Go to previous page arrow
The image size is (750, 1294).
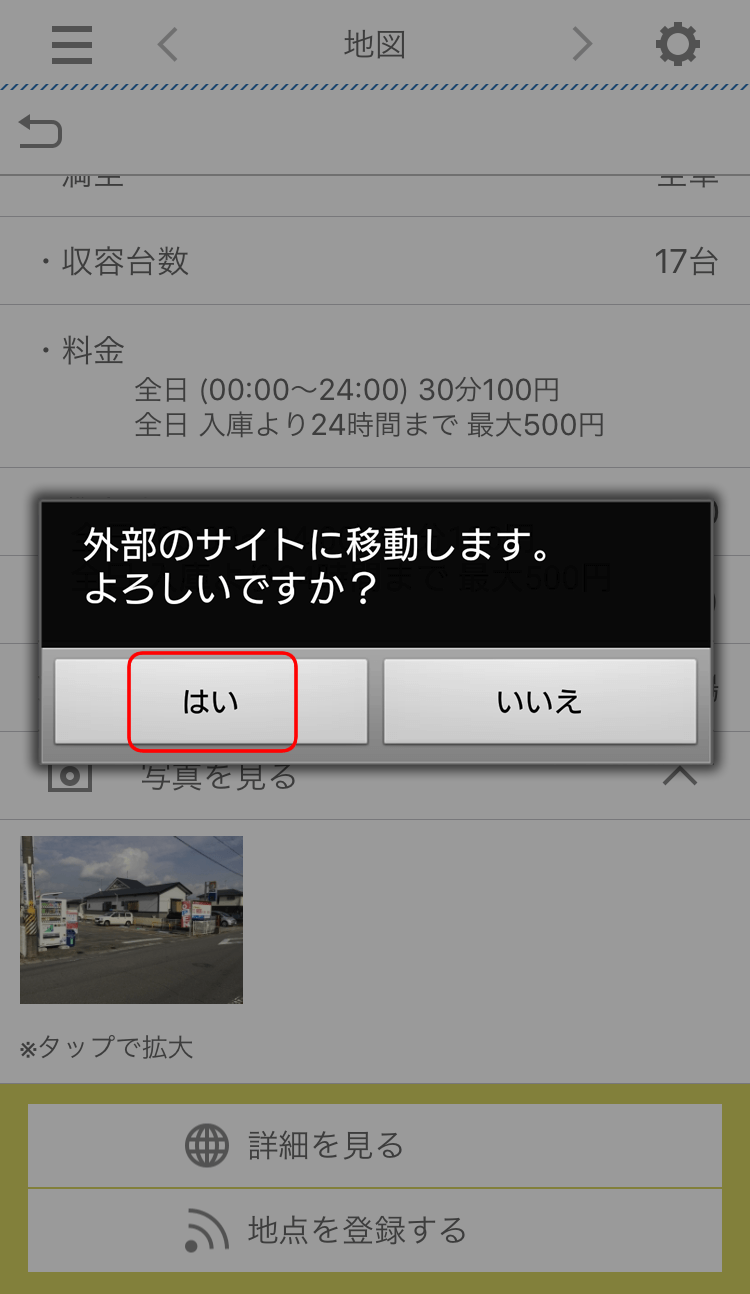(x=168, y=45)
